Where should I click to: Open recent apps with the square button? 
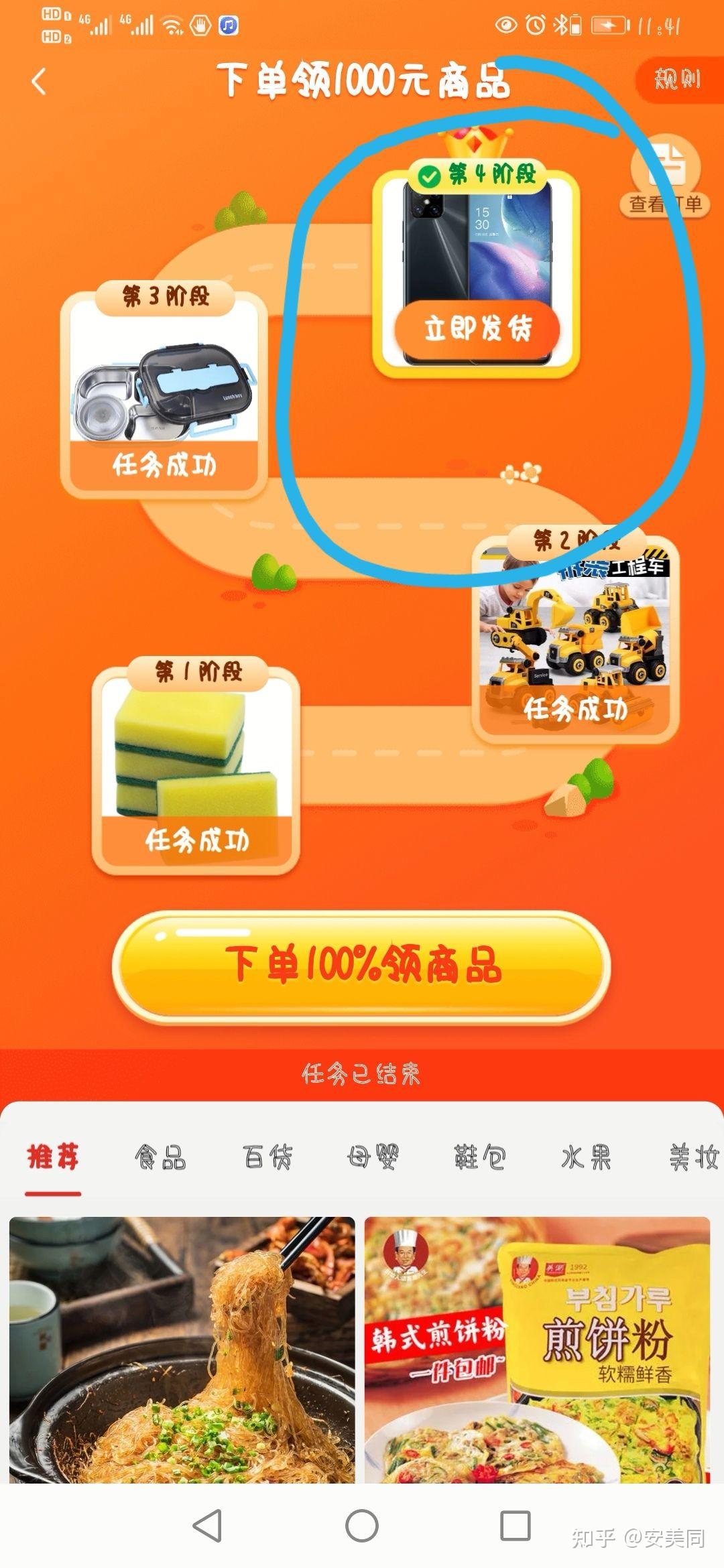coord(516,1526)
